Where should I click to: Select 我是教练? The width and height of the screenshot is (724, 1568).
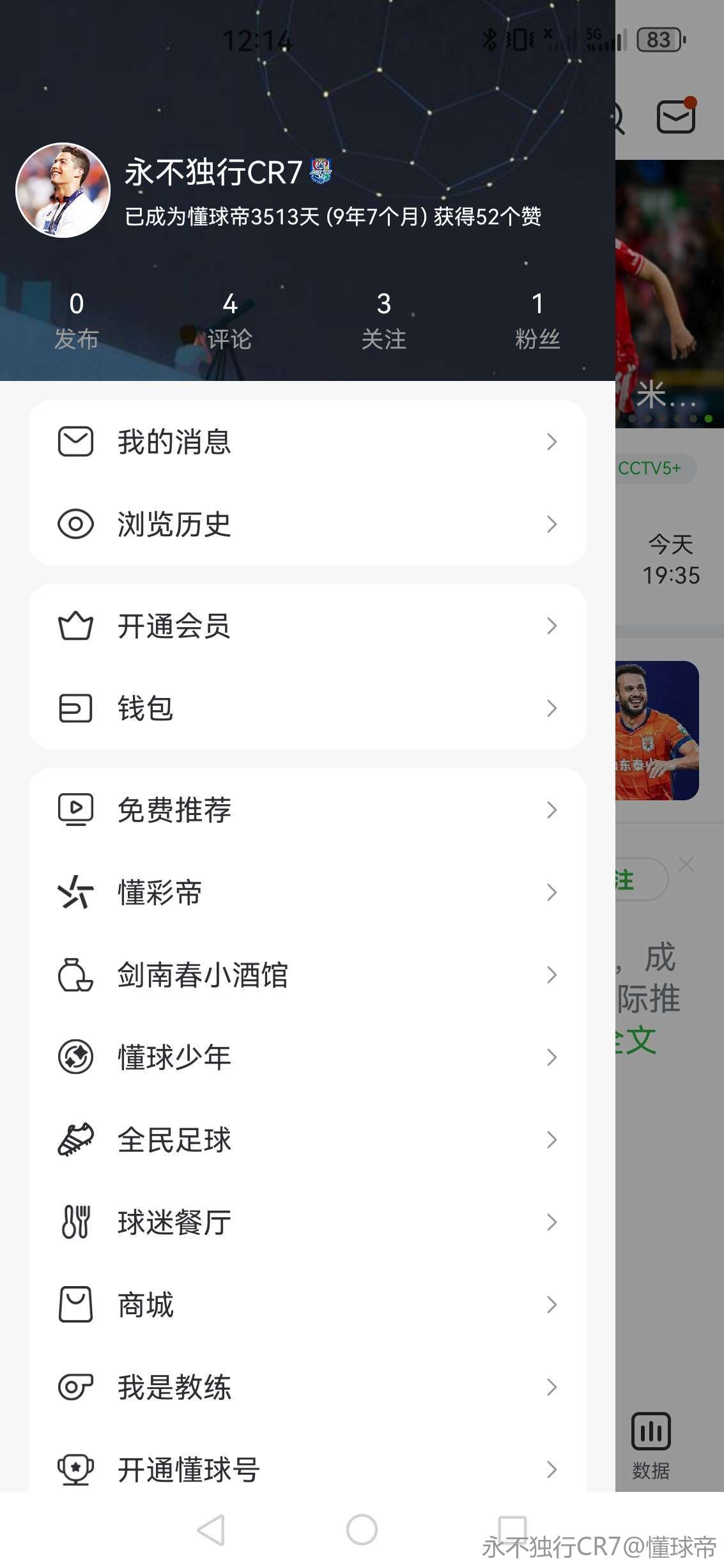pyautogui.click(x=307, y=1387)
